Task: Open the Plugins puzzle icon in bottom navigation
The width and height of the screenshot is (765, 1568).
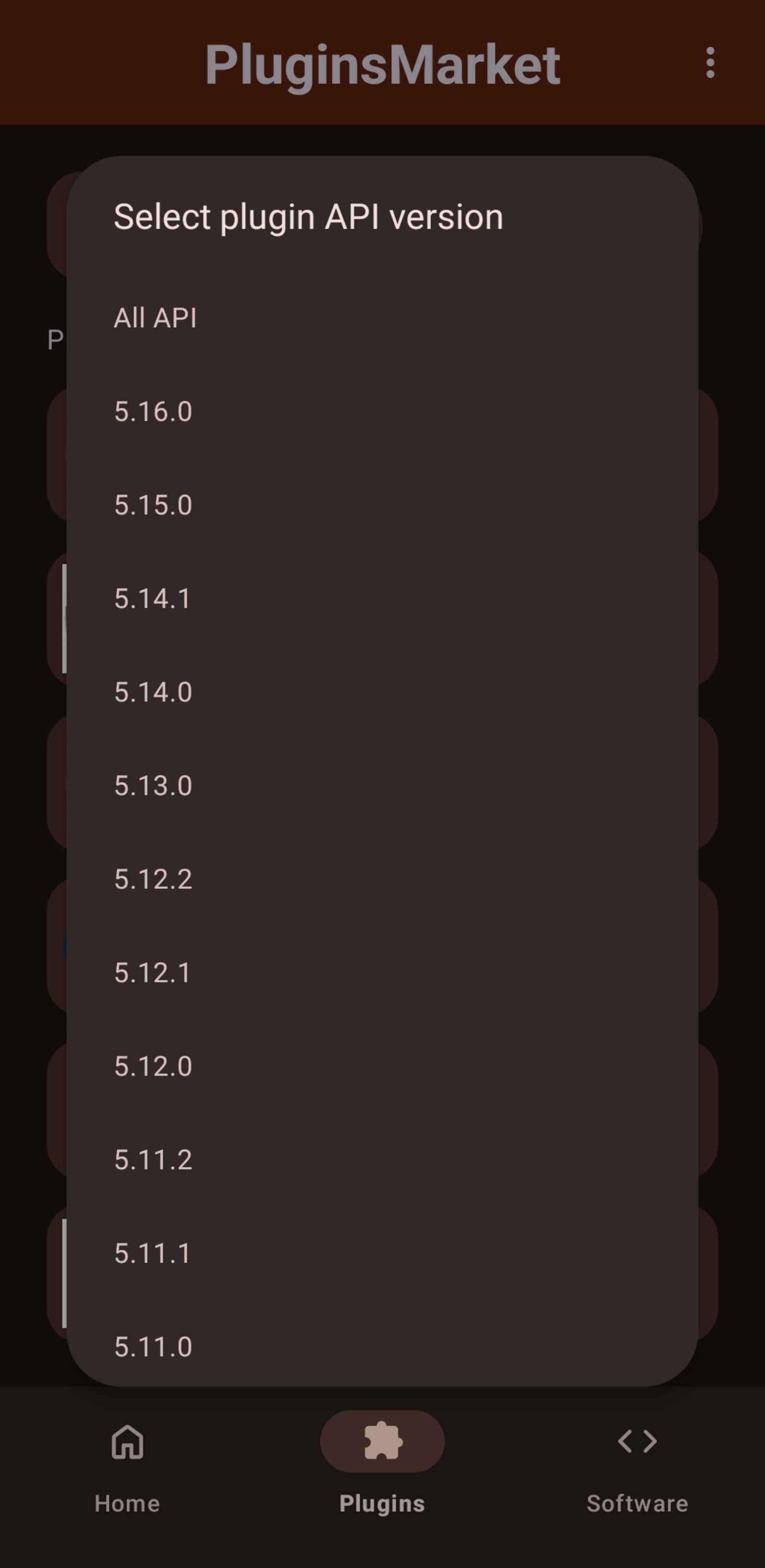Action: (x=382, y=1441)
